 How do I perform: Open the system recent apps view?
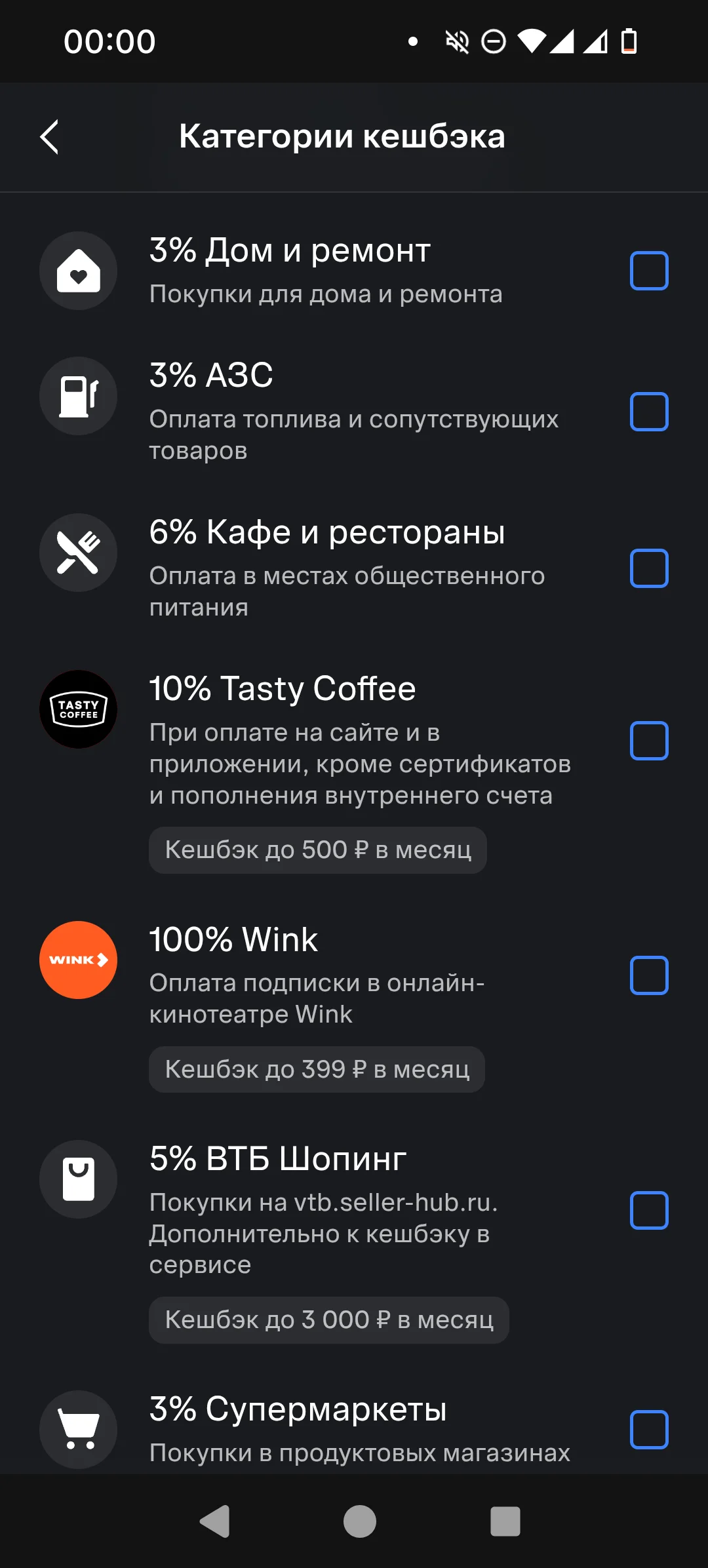505,1521
